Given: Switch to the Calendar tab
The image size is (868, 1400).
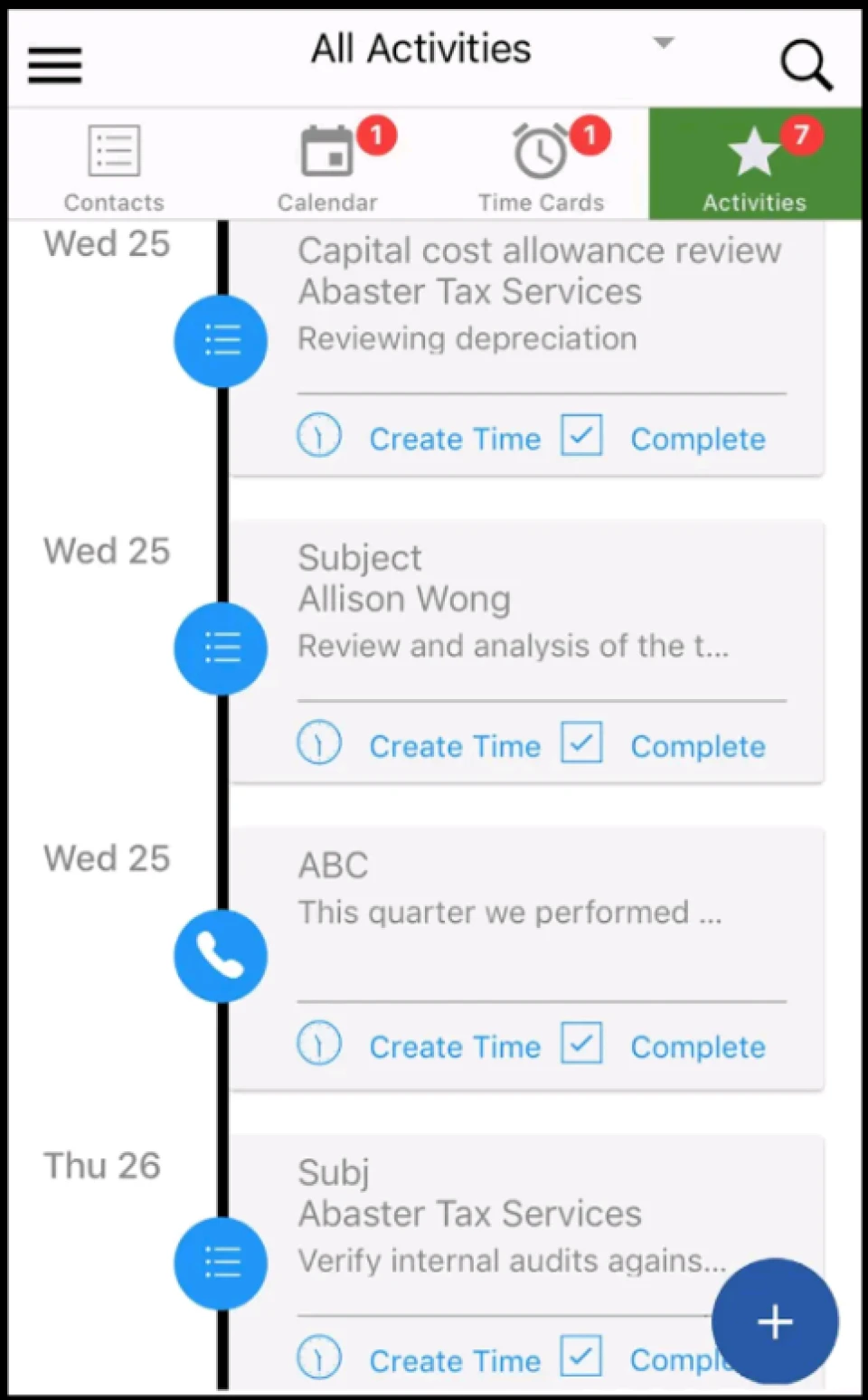Looking at the screenshot, I should tap(328, 164).
